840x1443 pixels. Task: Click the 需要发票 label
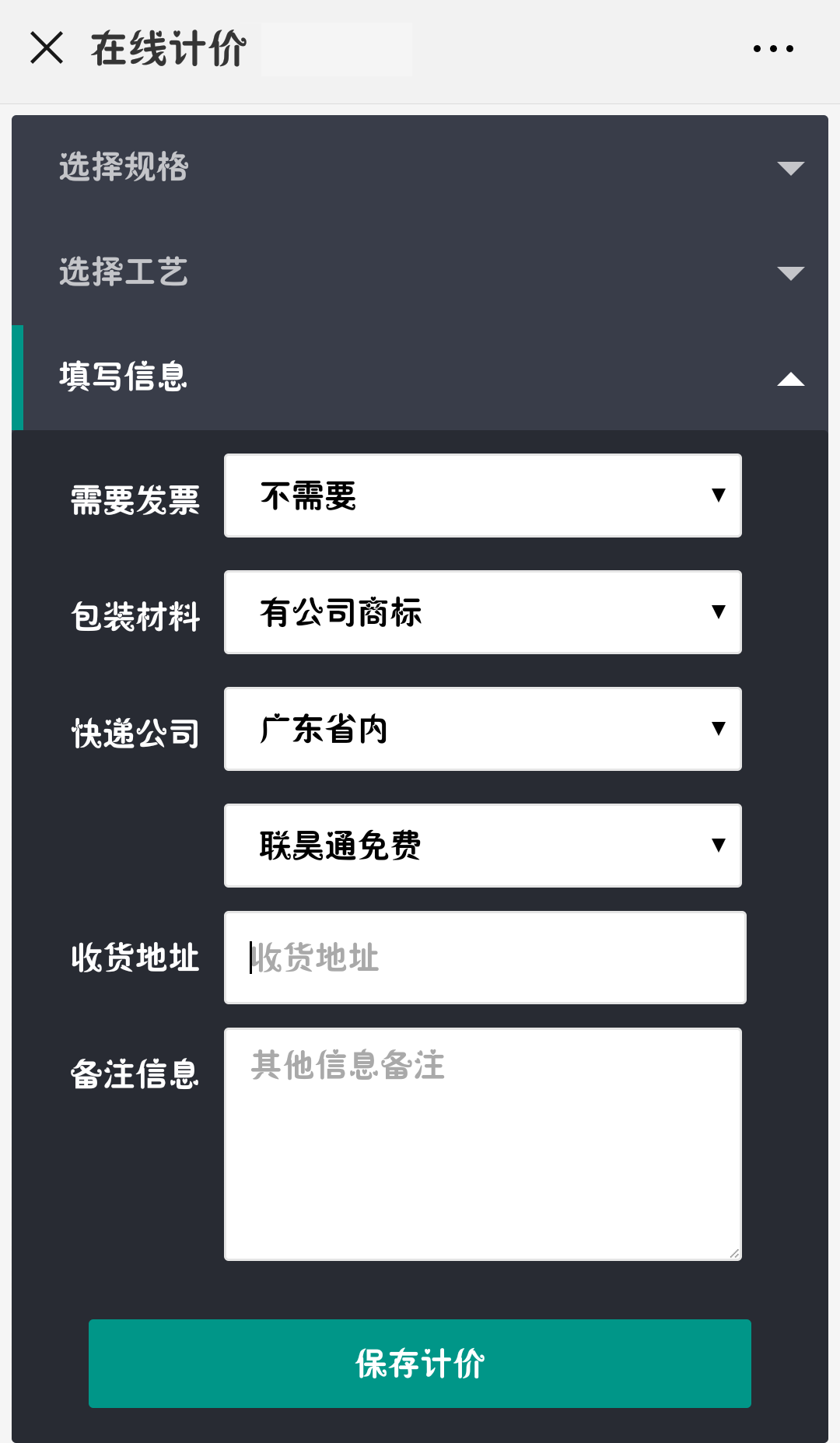[134, 503]
